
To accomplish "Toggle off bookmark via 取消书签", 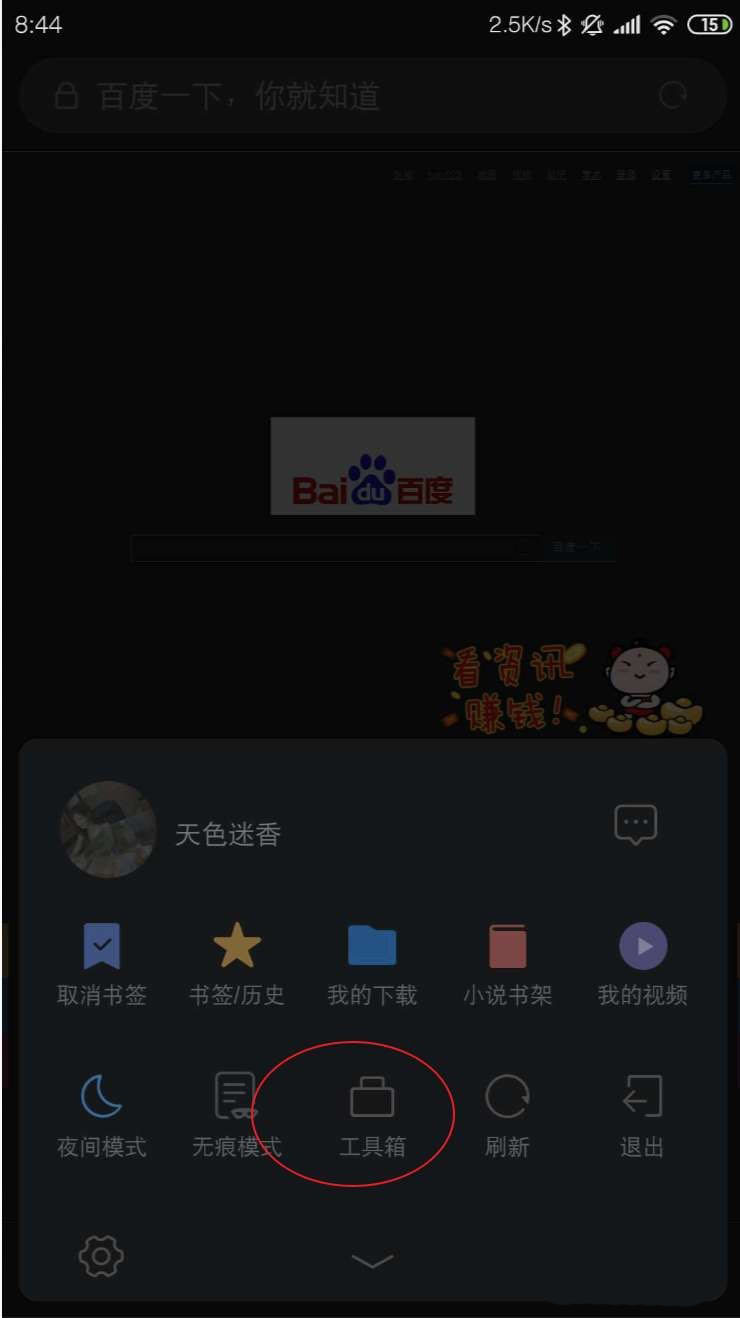I will [x=99, y=960].
